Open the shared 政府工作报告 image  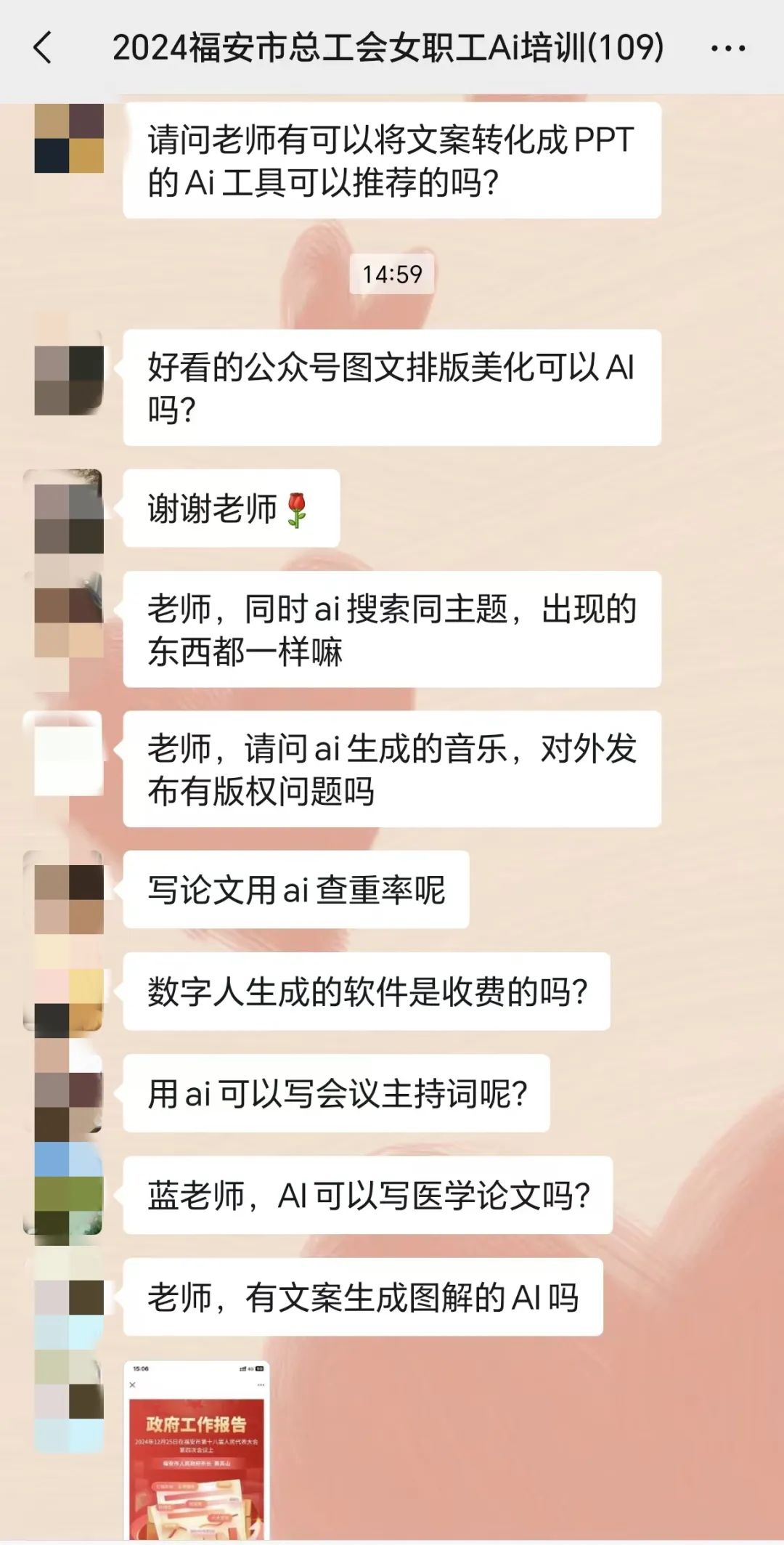coord(197,1450)
